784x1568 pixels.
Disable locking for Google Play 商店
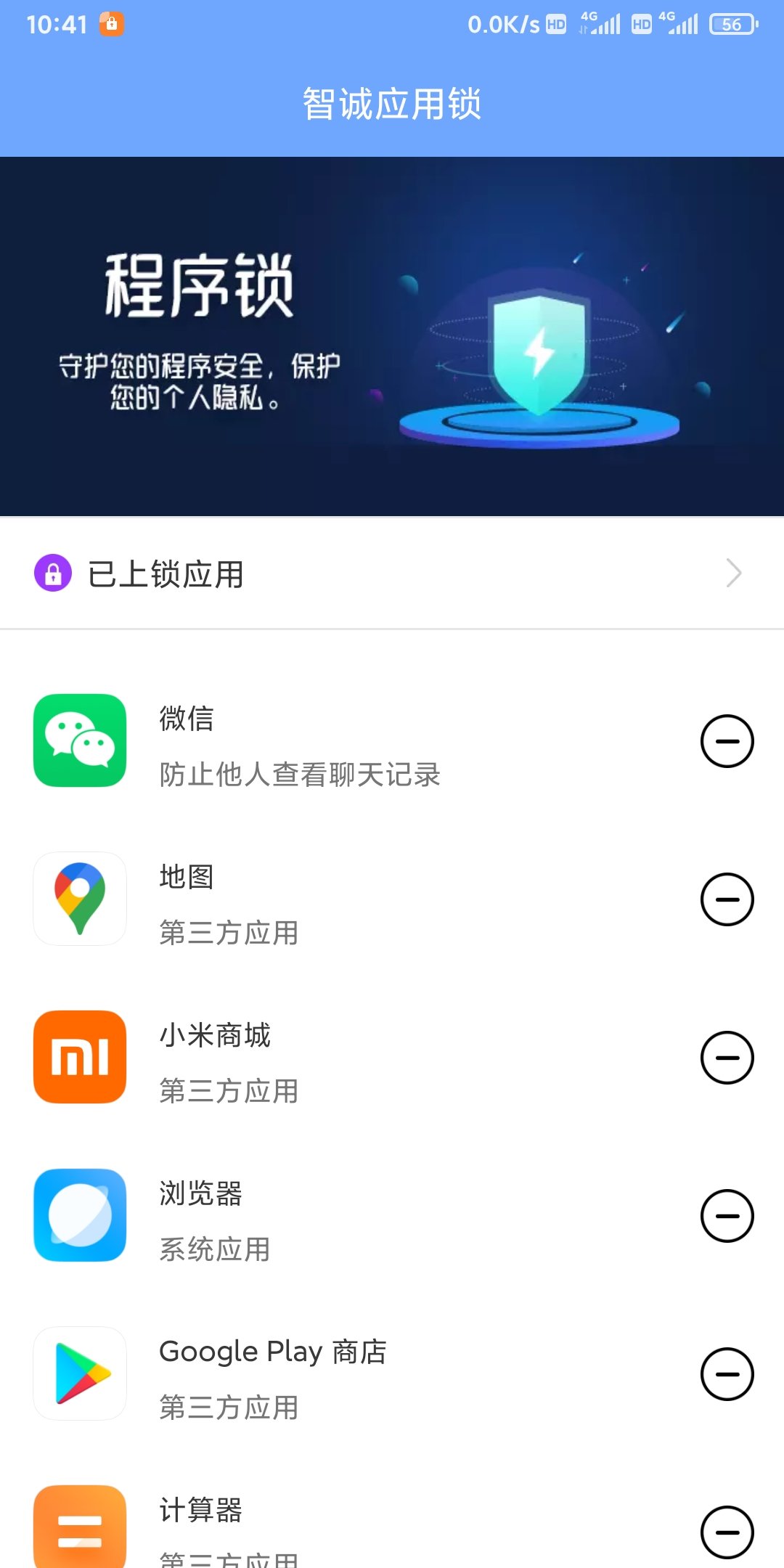(x=727, y=1374)
